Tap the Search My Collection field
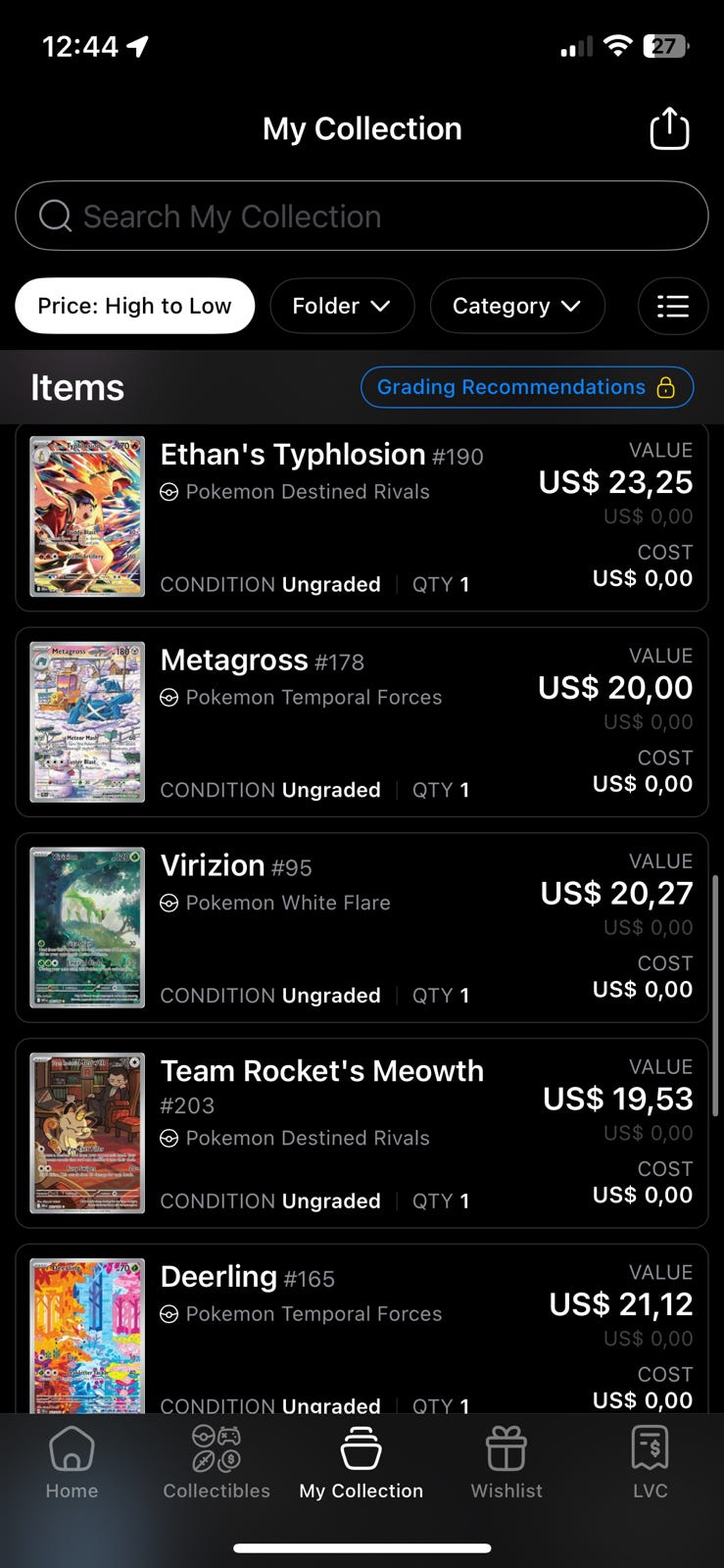 362,216
